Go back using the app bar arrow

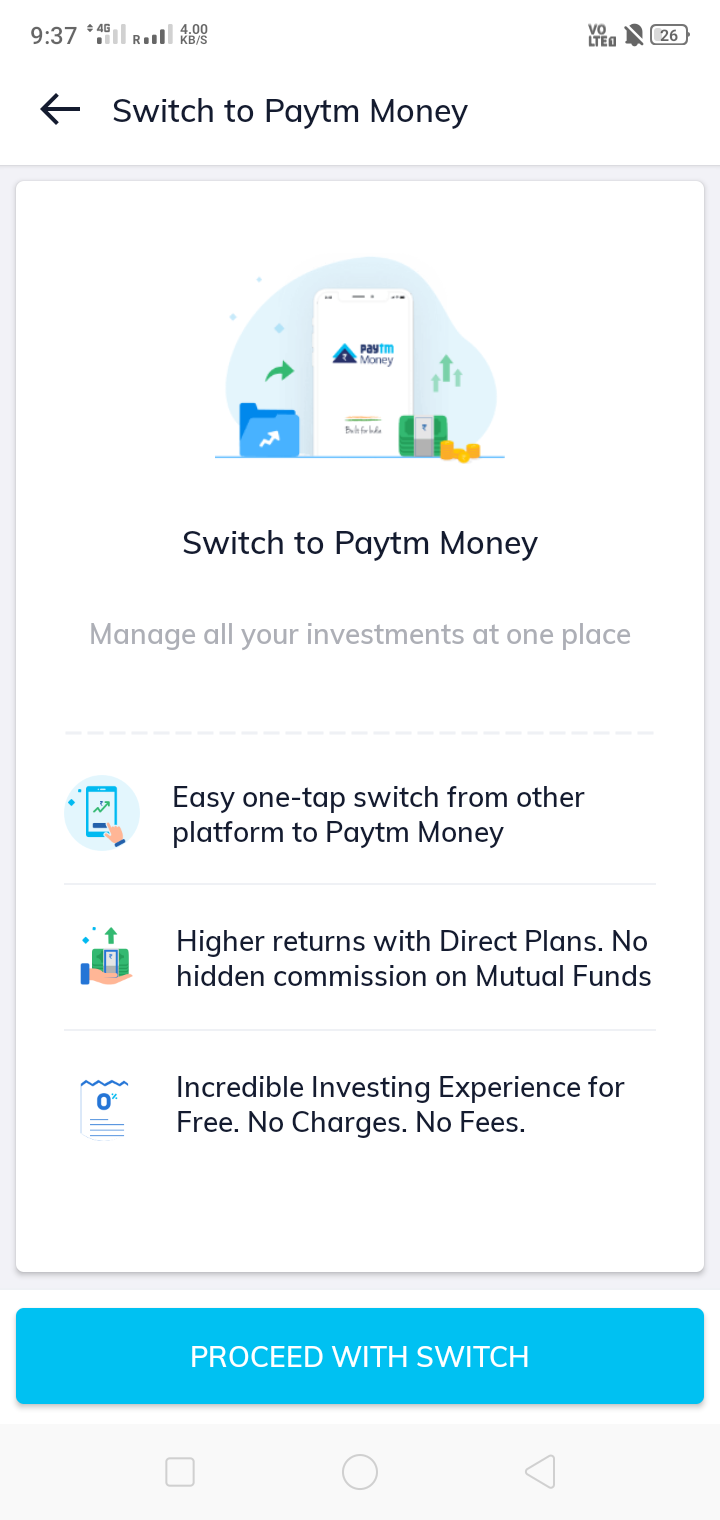point(60,110)
